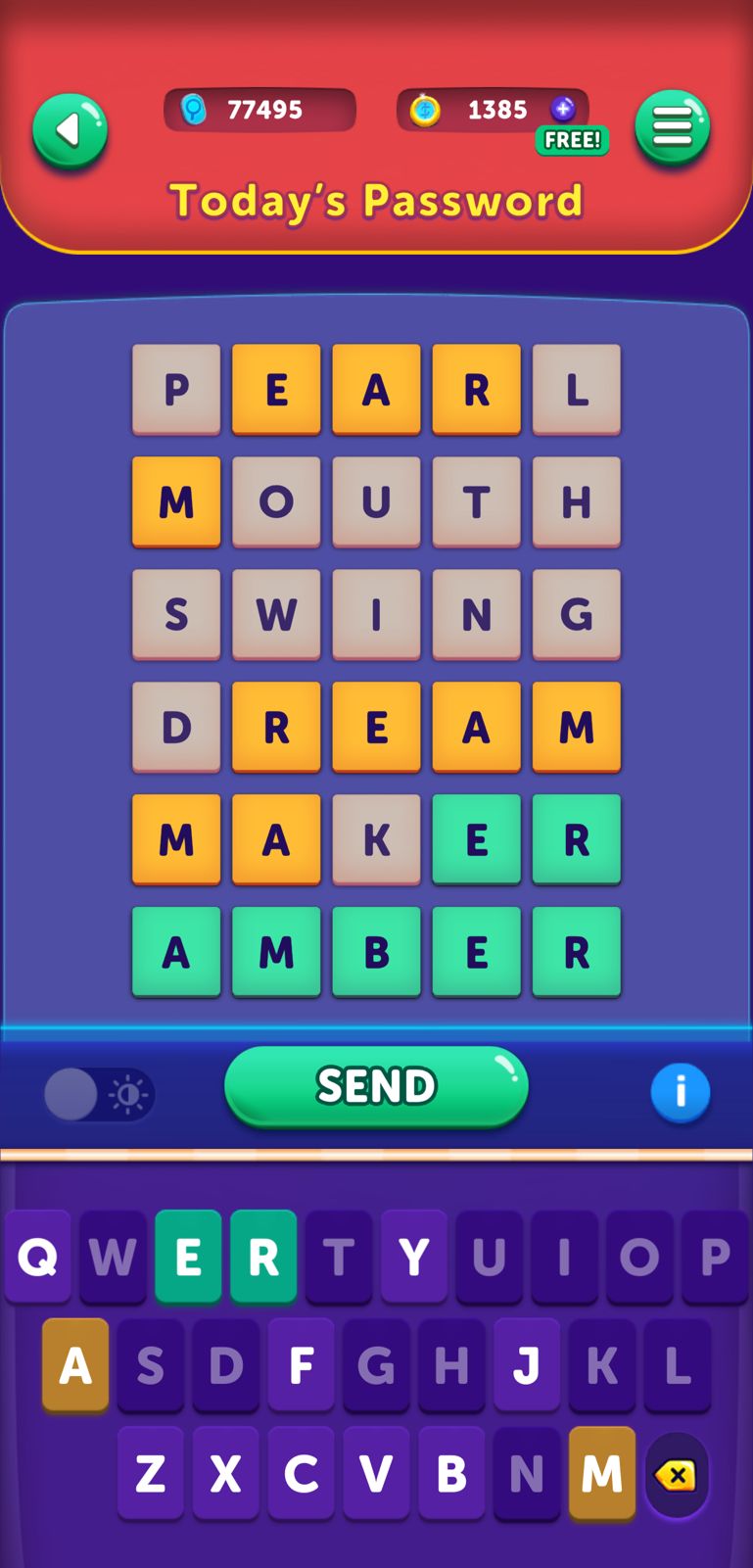
Task: Enter letter X on keyboard
Action: (225, 1473)
